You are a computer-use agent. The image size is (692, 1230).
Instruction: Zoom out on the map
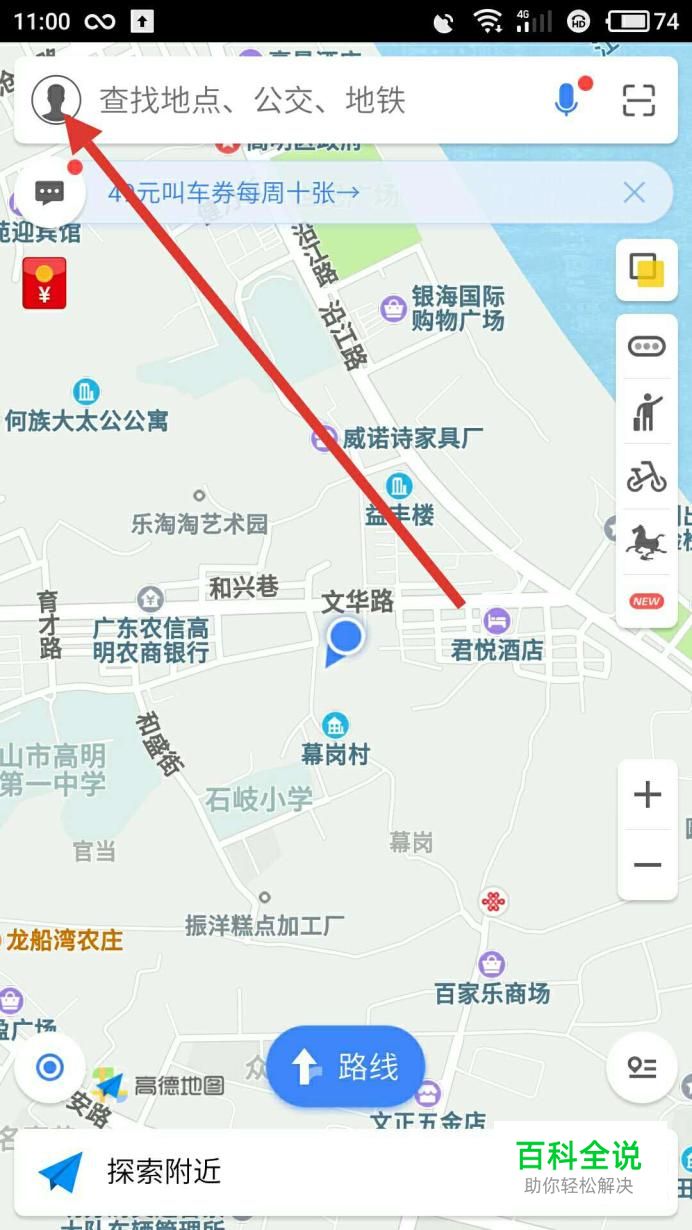pyautogui.click(x=647, y=865)
